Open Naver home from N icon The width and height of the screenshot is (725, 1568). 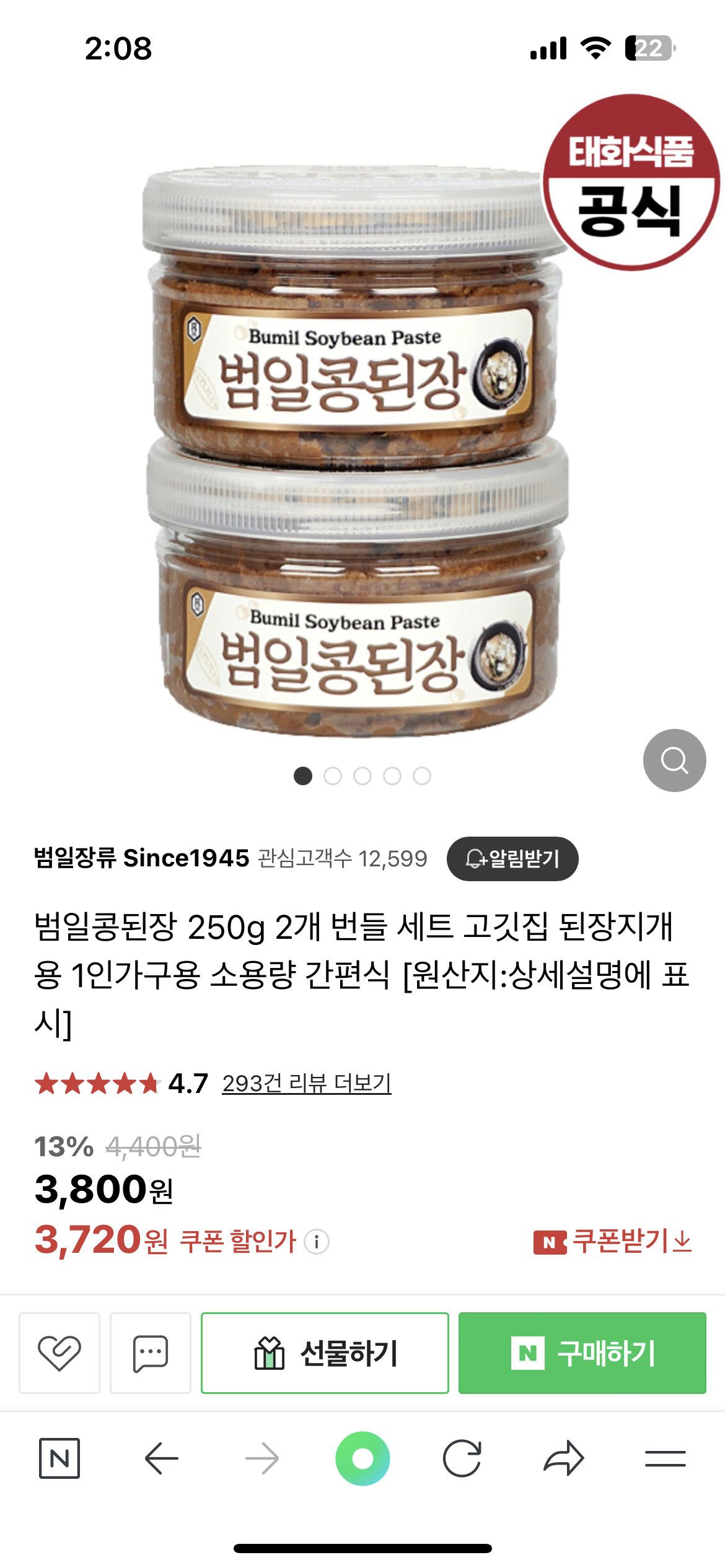click(59, 1458)
